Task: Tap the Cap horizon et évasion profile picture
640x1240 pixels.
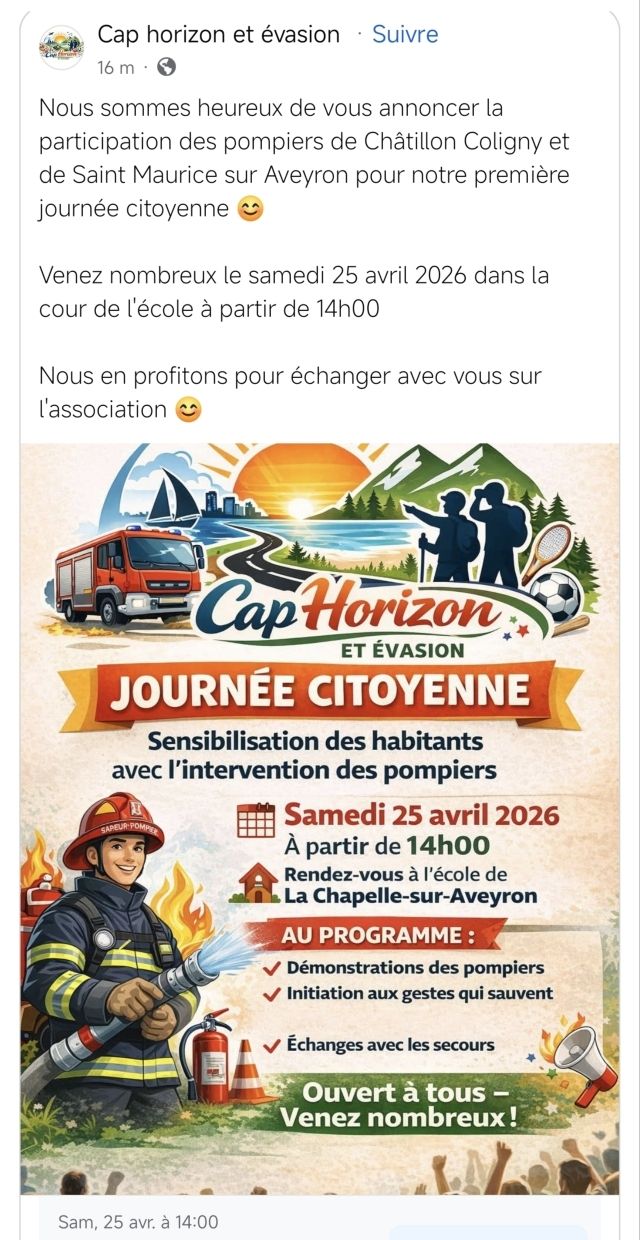Action: (x=61, y=48)
